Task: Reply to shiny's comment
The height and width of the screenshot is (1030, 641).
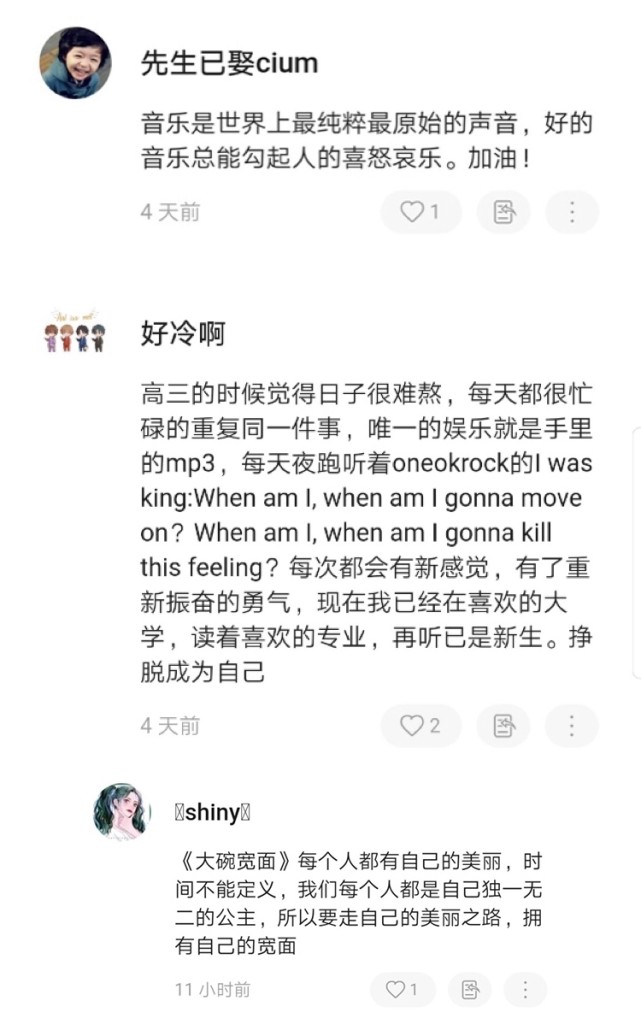Action: (x=470, y=989)
